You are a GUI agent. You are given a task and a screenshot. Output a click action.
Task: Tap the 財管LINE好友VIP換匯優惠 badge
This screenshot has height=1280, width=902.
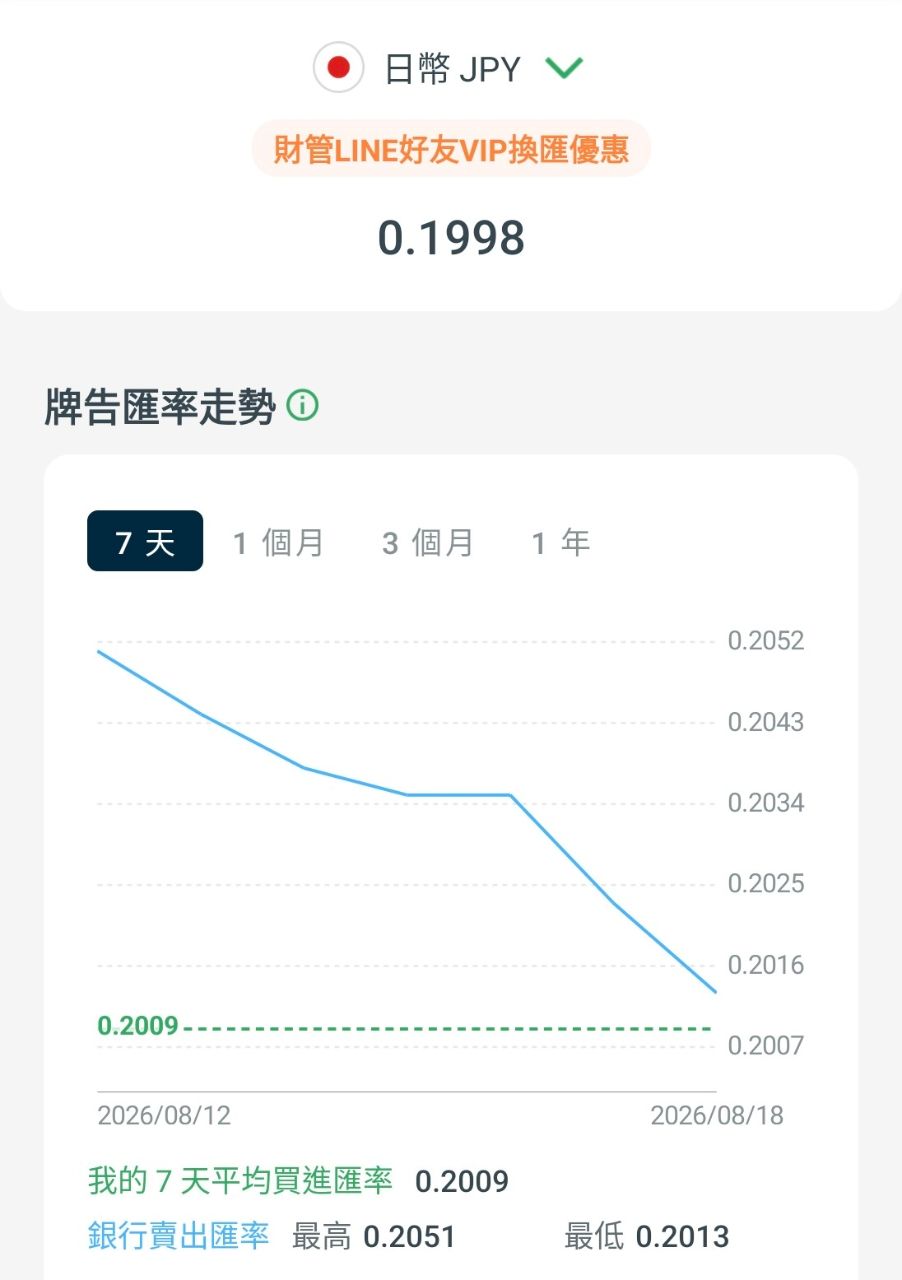(451, 149)
